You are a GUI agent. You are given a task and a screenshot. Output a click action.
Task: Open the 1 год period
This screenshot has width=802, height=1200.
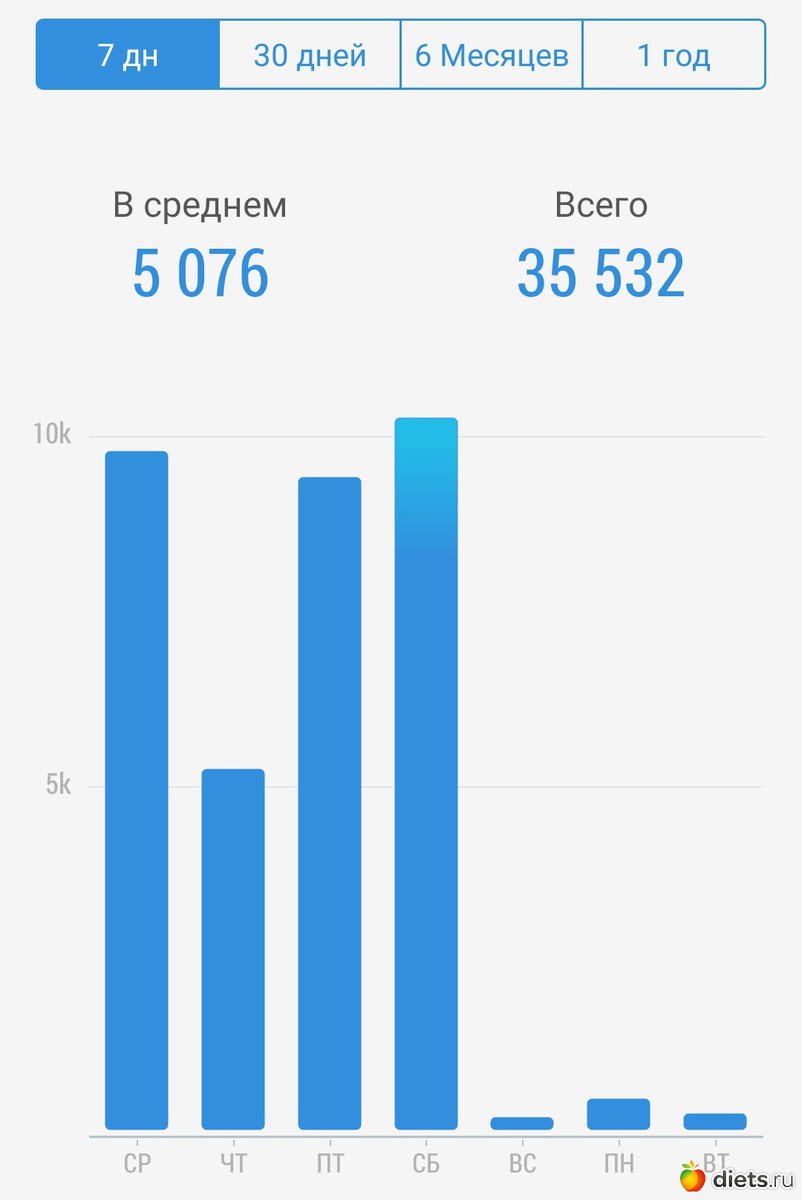pyautogui.click(x=673, y=55)
